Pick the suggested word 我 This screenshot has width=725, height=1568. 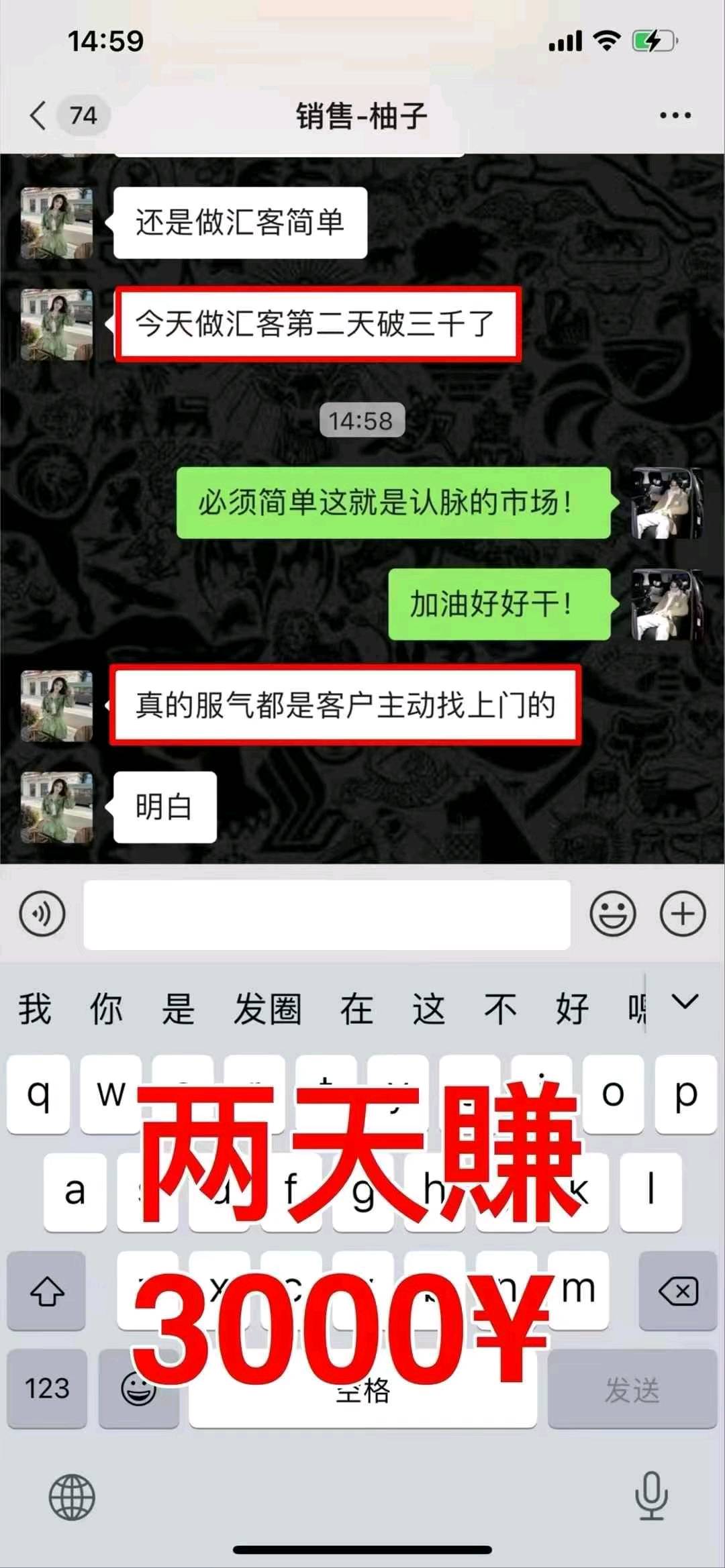(35, 1009)
